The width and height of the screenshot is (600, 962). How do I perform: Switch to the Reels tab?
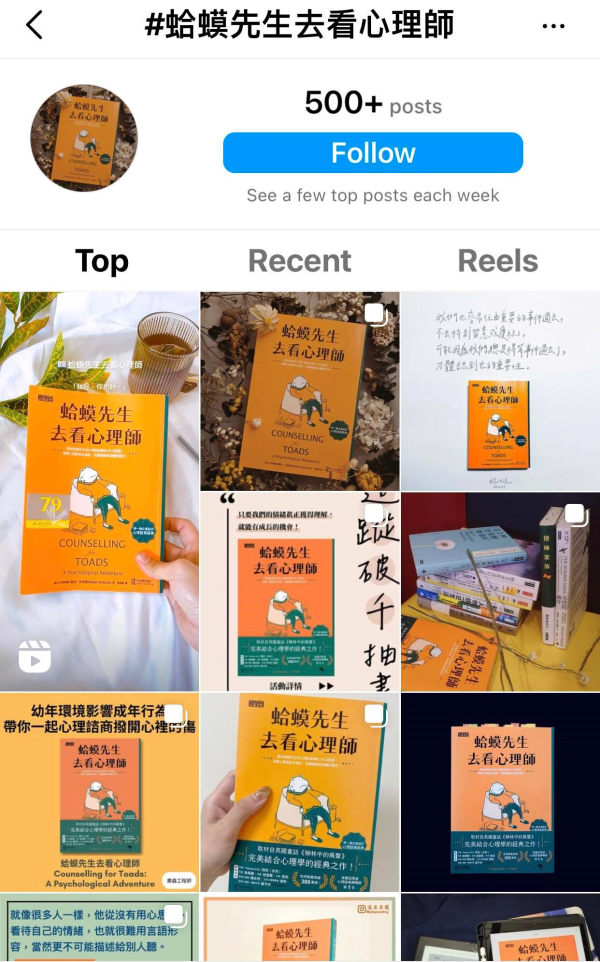pos(497,261)
